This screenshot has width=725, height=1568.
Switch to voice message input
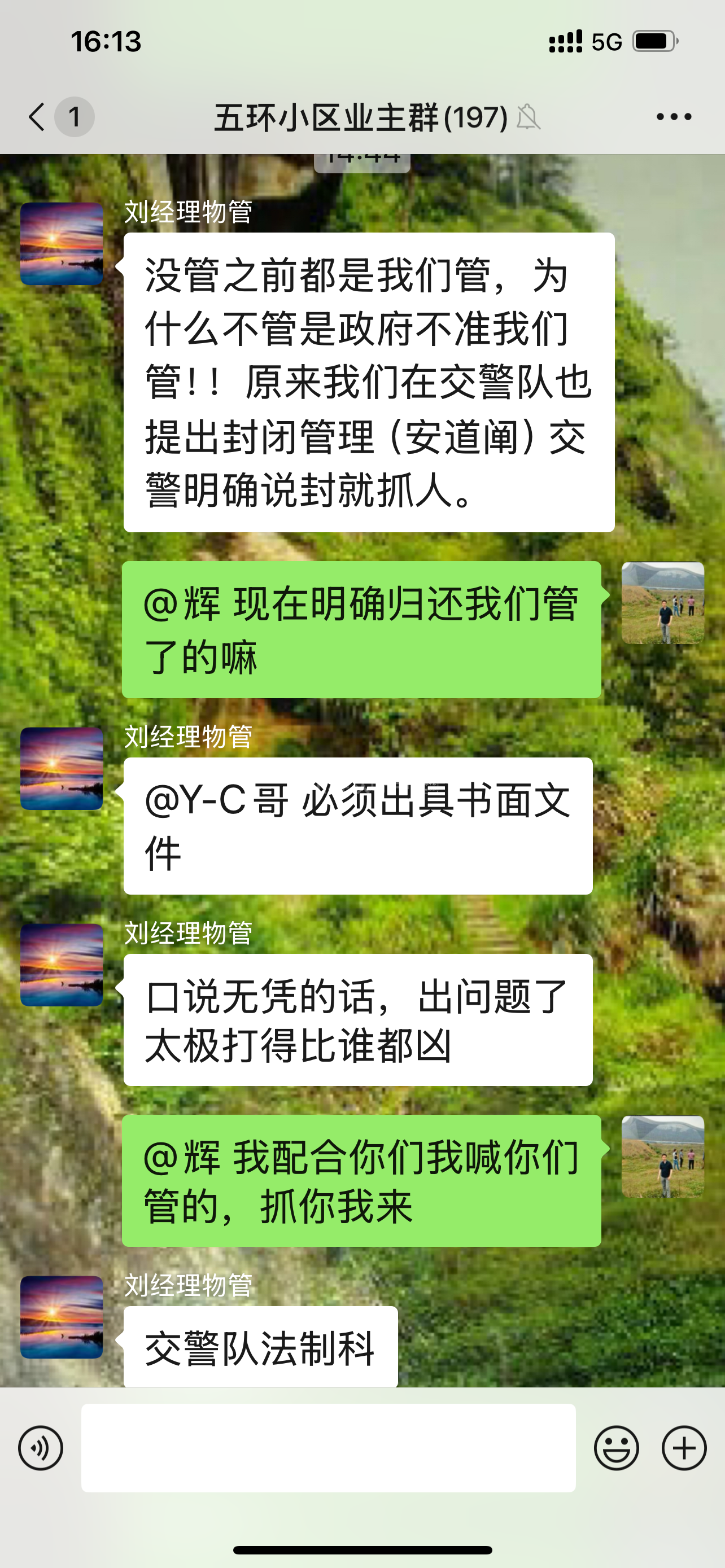pyautogui.click(x=41, y=1448)
